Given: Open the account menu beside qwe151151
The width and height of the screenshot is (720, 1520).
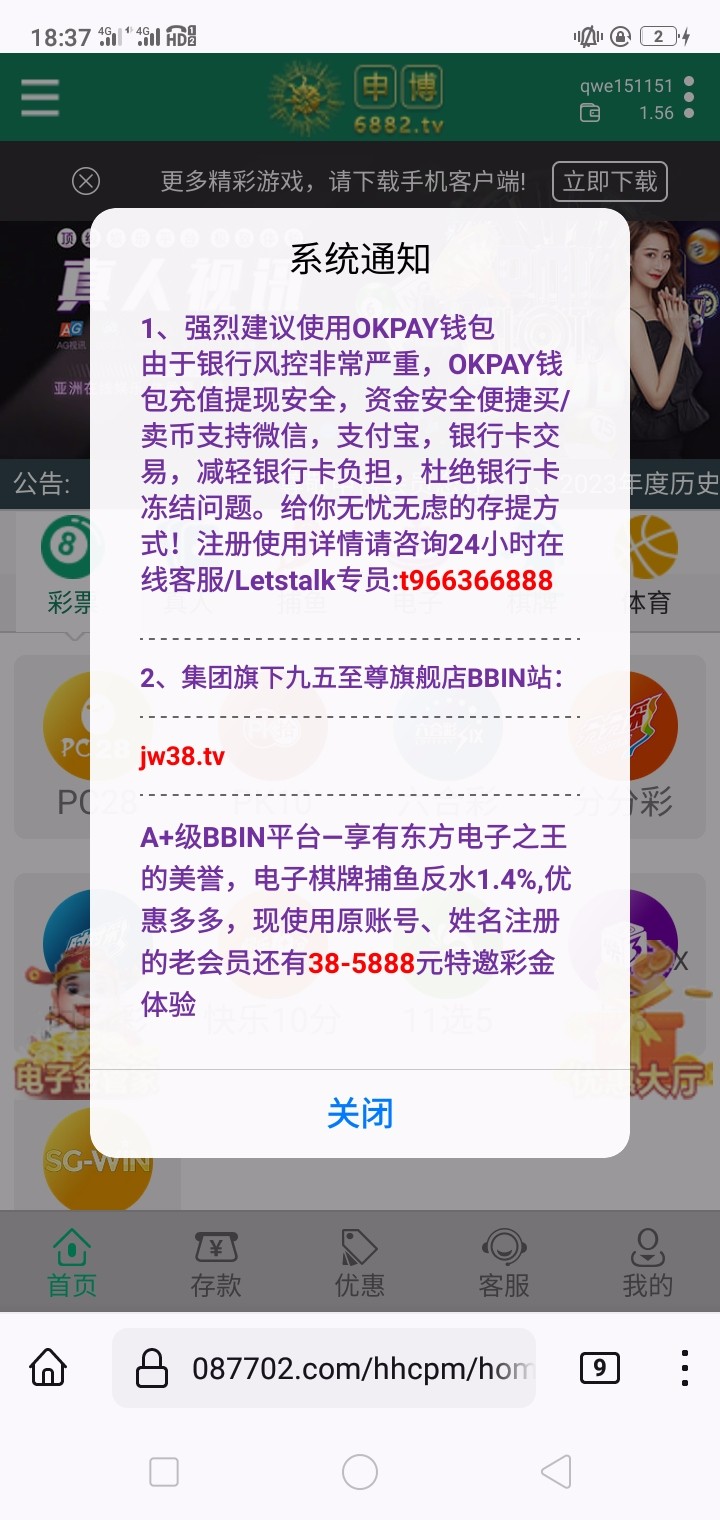Looking at the screenshot, I should click(x=687, y=97).
